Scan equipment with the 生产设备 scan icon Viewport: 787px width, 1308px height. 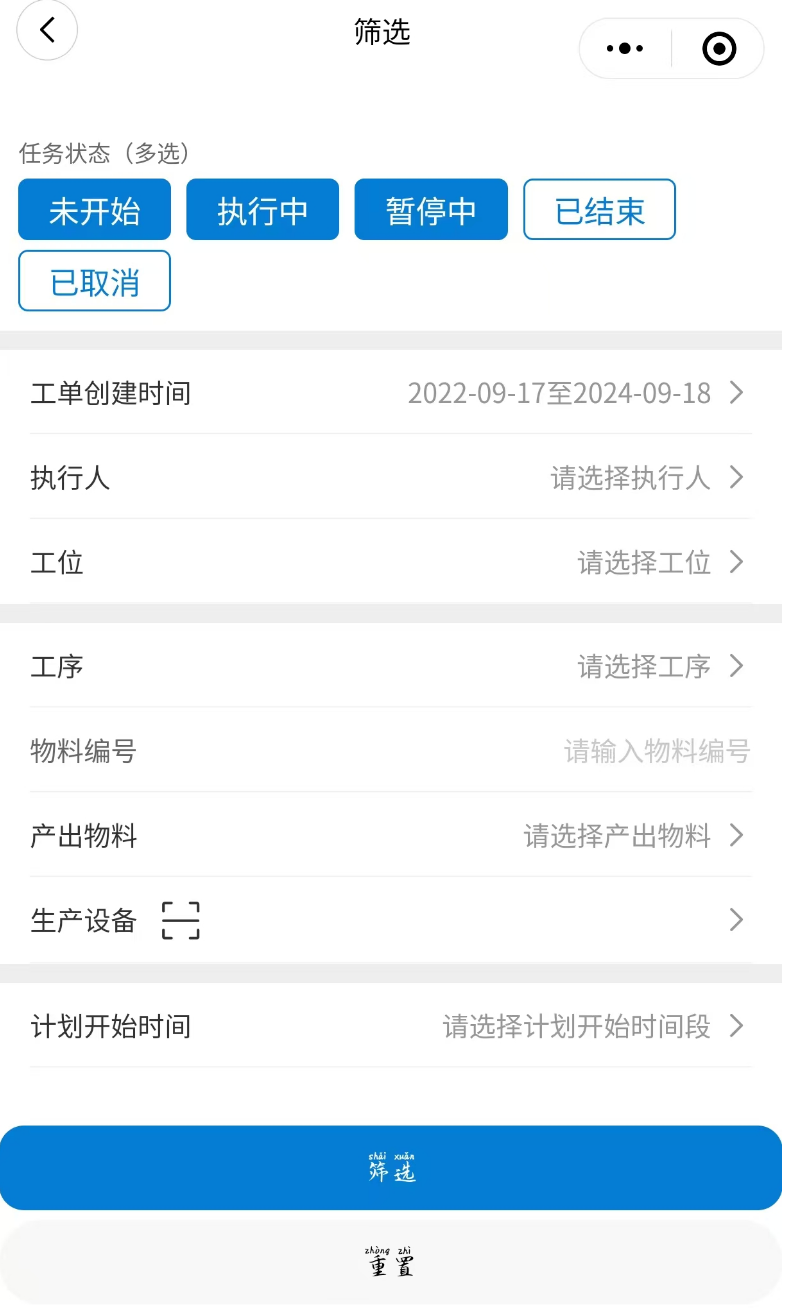coord(181,920)
